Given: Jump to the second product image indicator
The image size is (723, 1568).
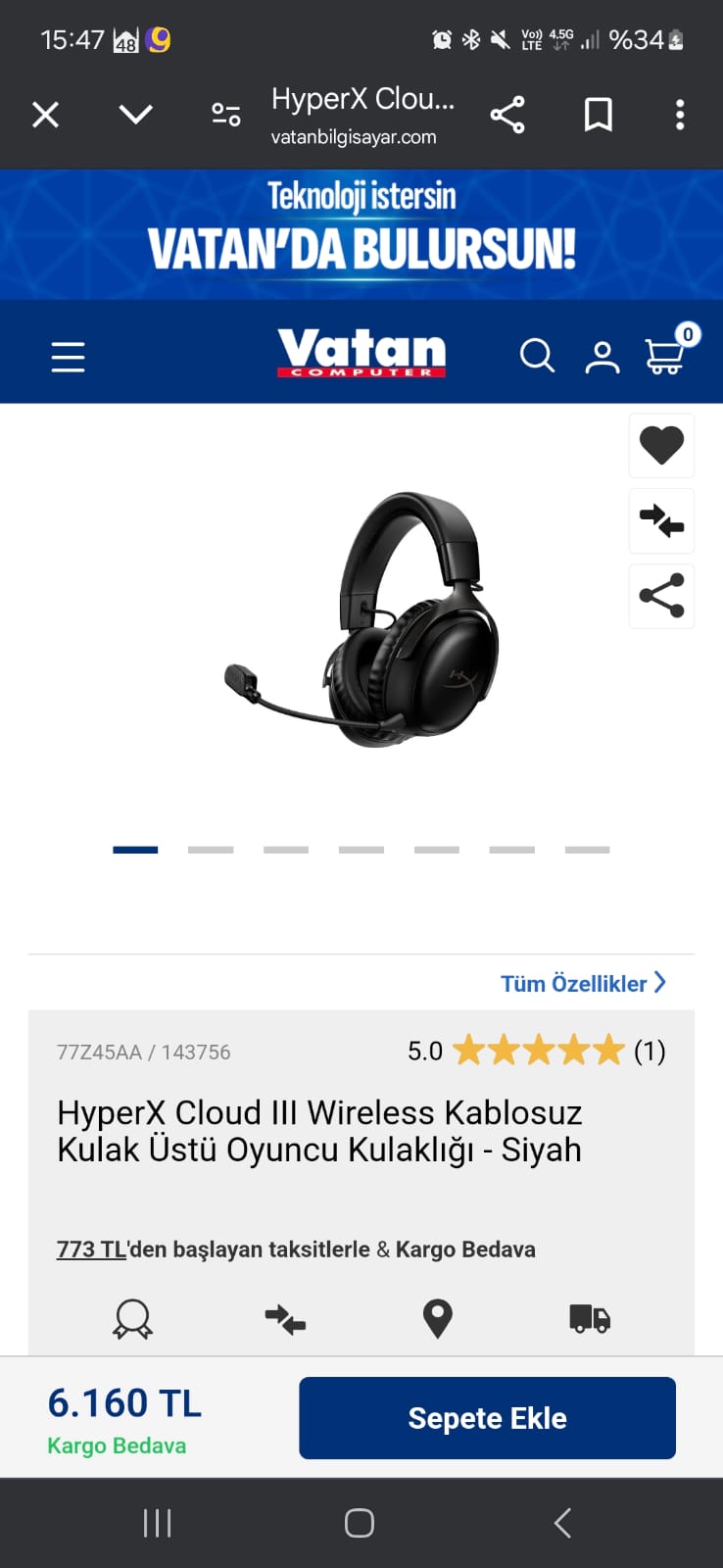Looking at the screenshot, I should pos(211,850).
